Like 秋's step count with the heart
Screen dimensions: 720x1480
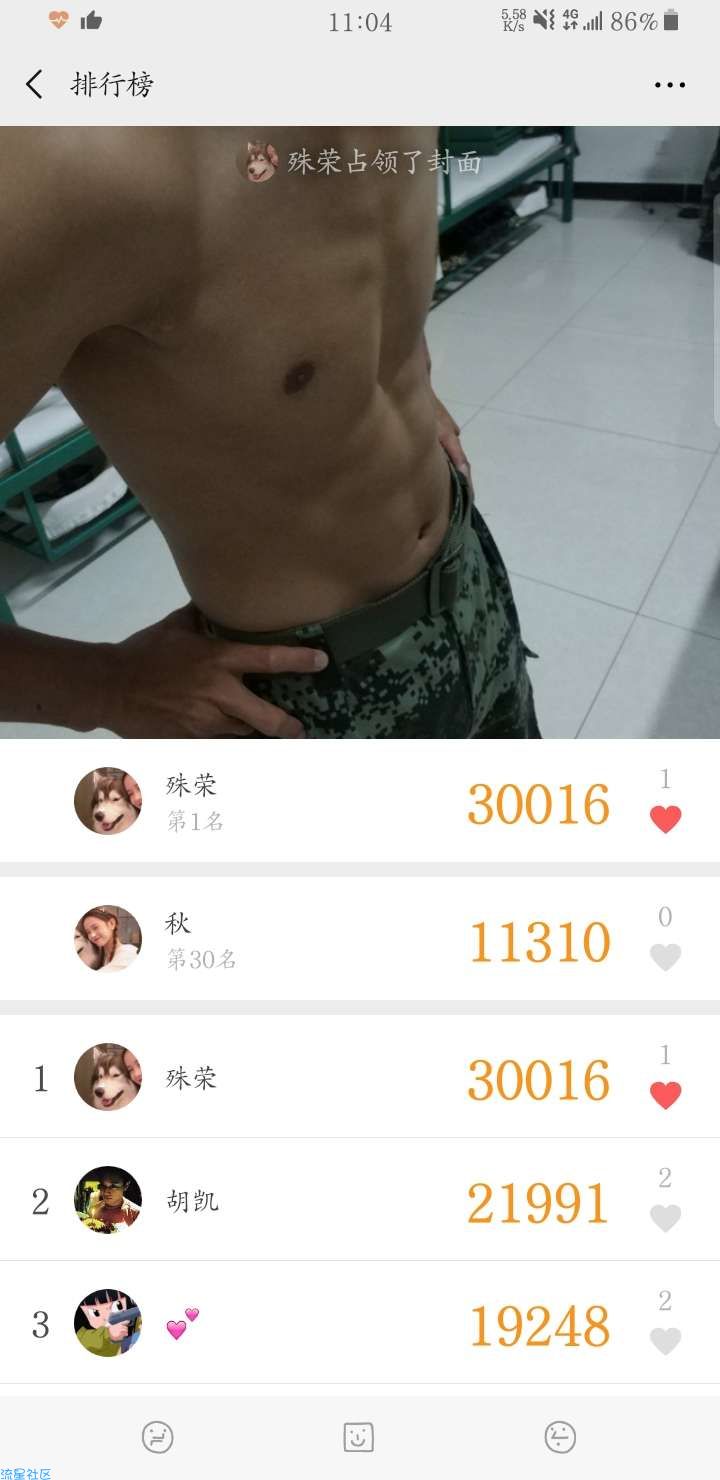tap(665, 957)
